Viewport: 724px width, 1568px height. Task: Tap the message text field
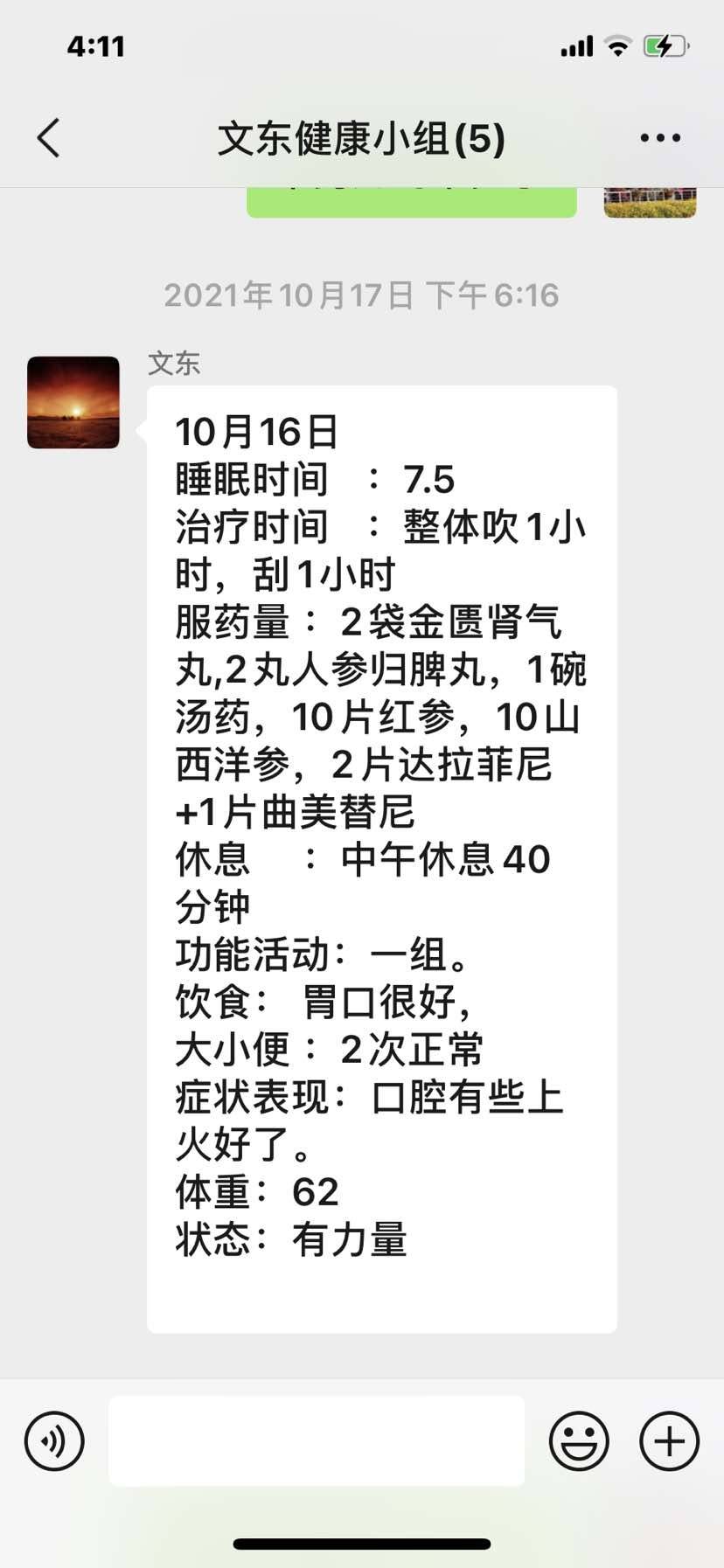click(x=317, y=1440)
